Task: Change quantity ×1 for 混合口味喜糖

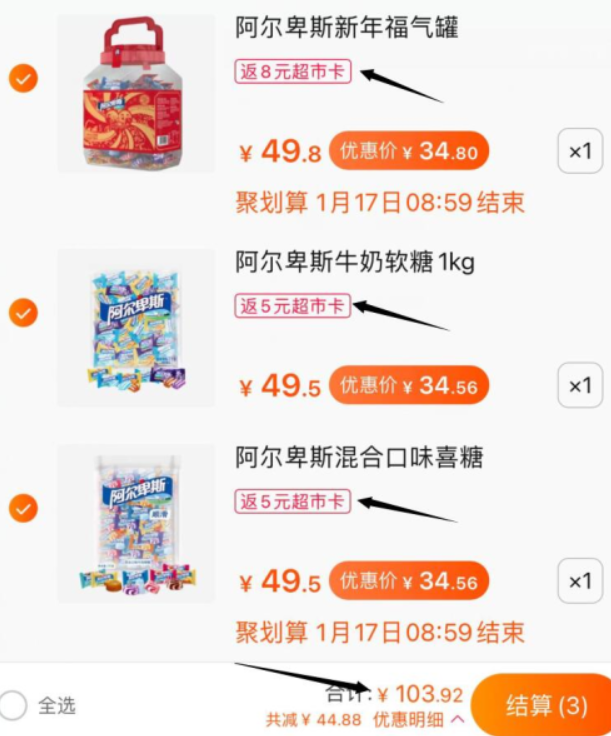Action: click(580, 581)
